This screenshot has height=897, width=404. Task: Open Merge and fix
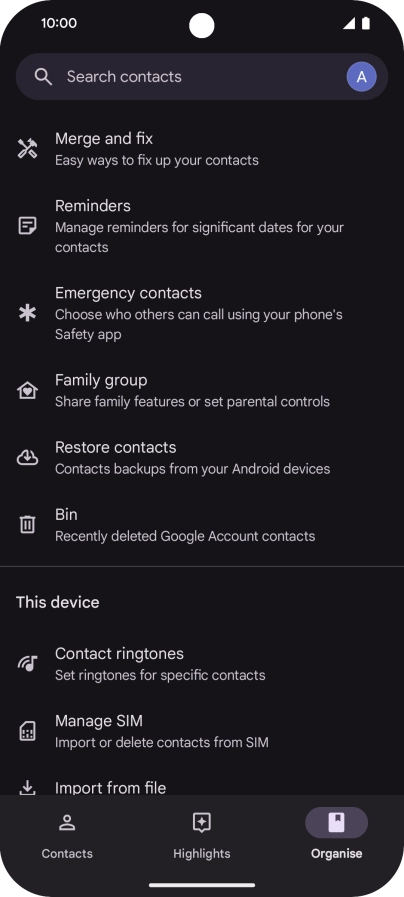(202, 149)
